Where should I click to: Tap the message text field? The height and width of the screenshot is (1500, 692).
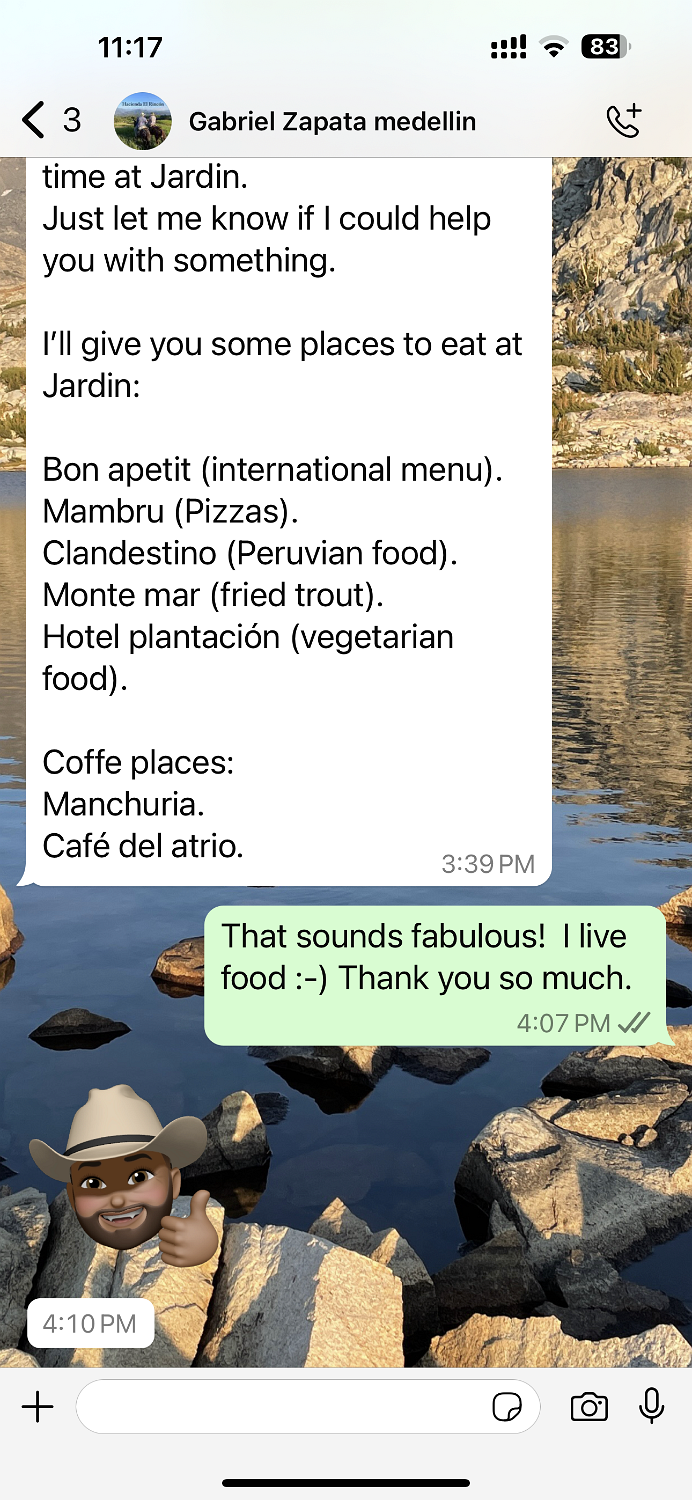(x=280, y=1407)
